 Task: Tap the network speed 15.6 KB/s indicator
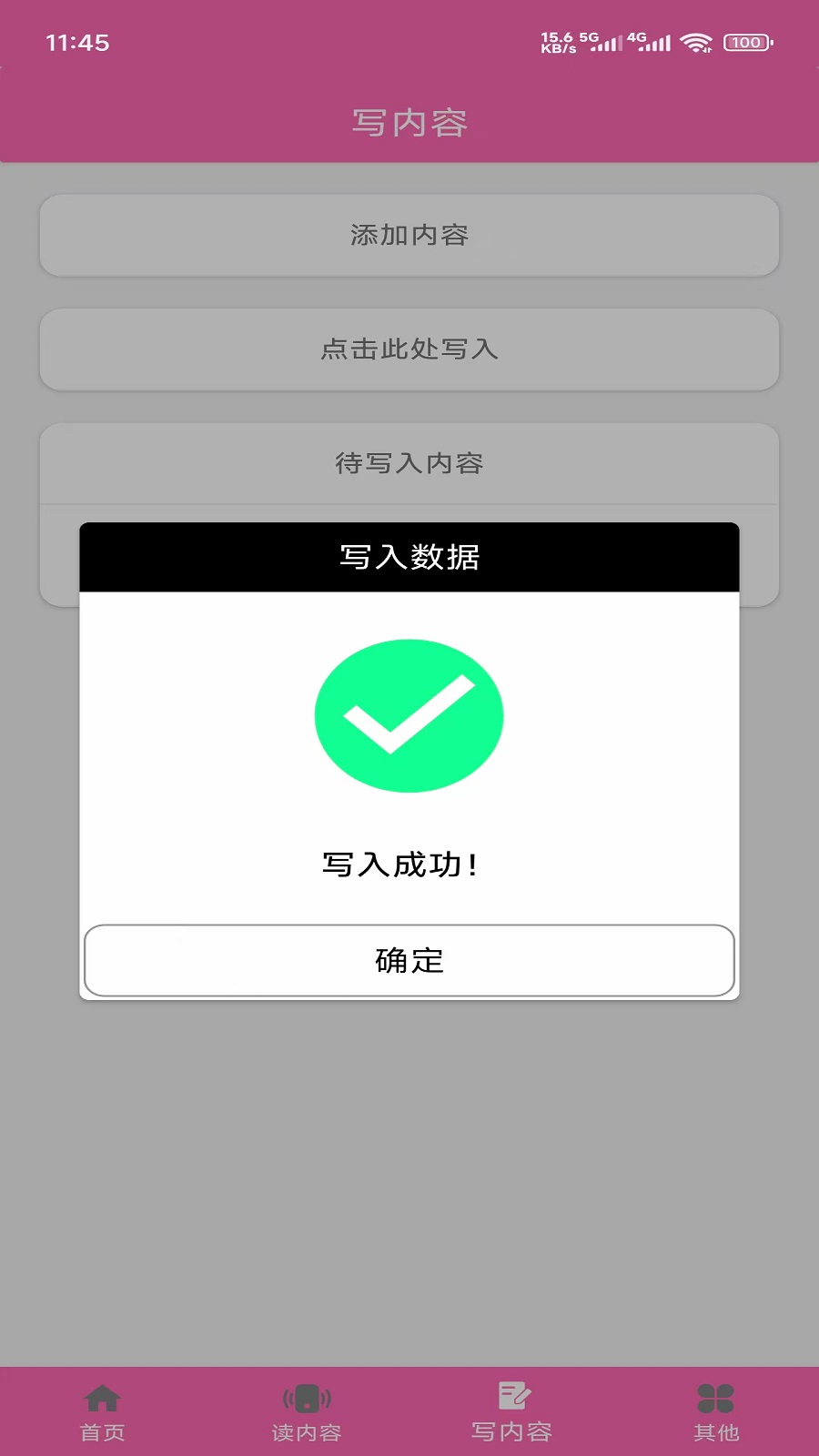(x=556, y=42)
